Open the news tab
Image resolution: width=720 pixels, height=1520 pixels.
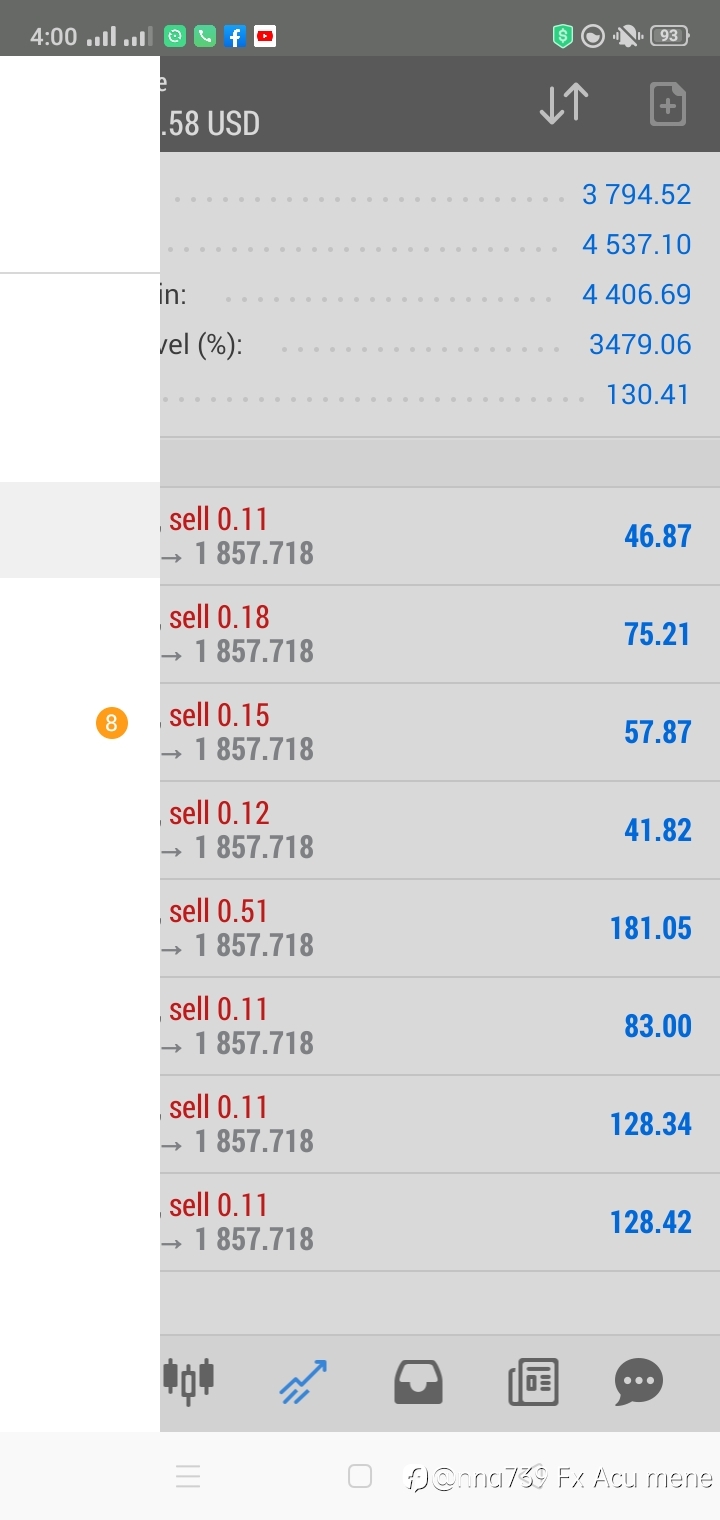[x=533, y=1382]
